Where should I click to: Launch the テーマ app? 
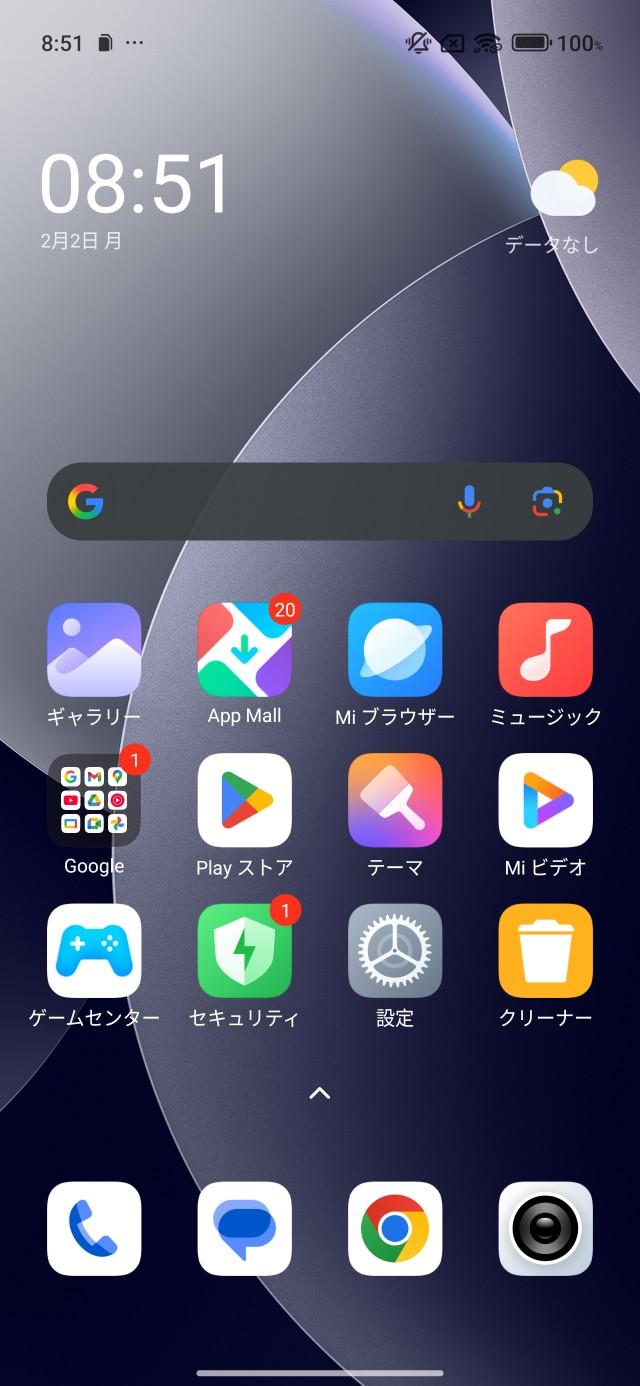tap(395, 800)
